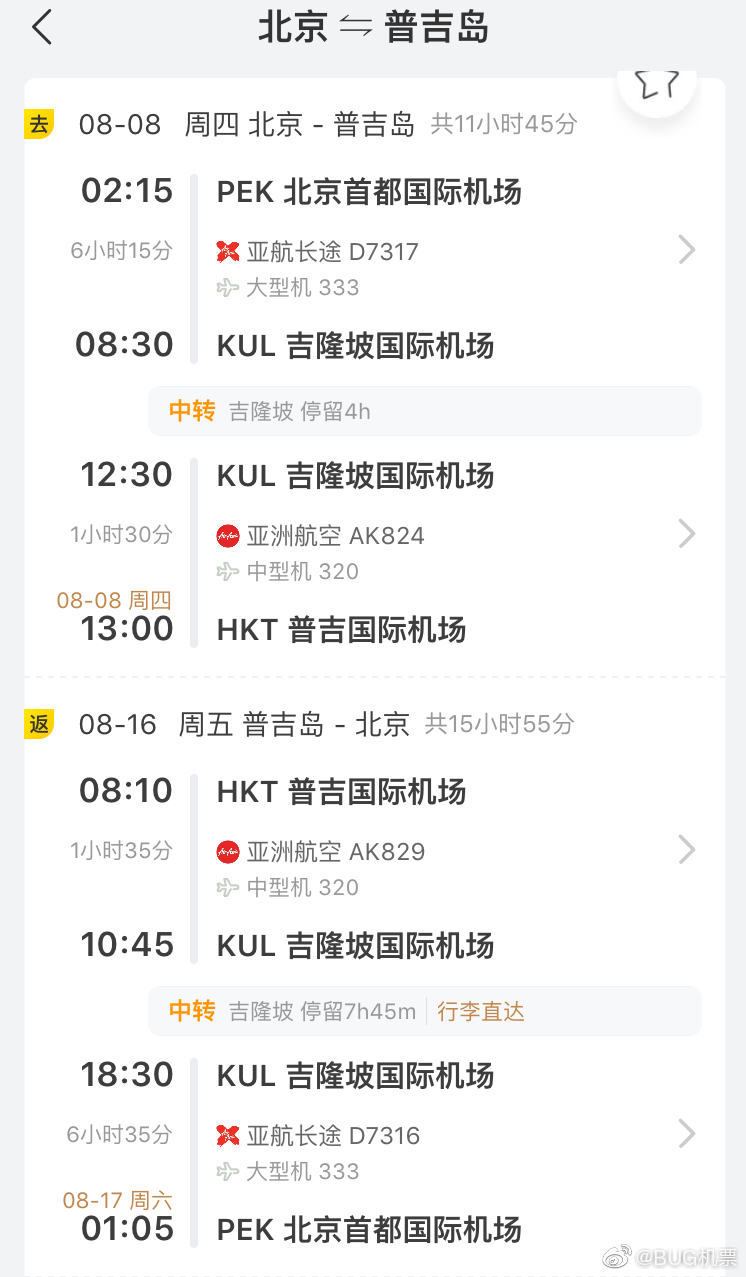Expand flight info for 亚洲航空 AK829
This screenshot has width=746, height=1277.
[686, 850]
